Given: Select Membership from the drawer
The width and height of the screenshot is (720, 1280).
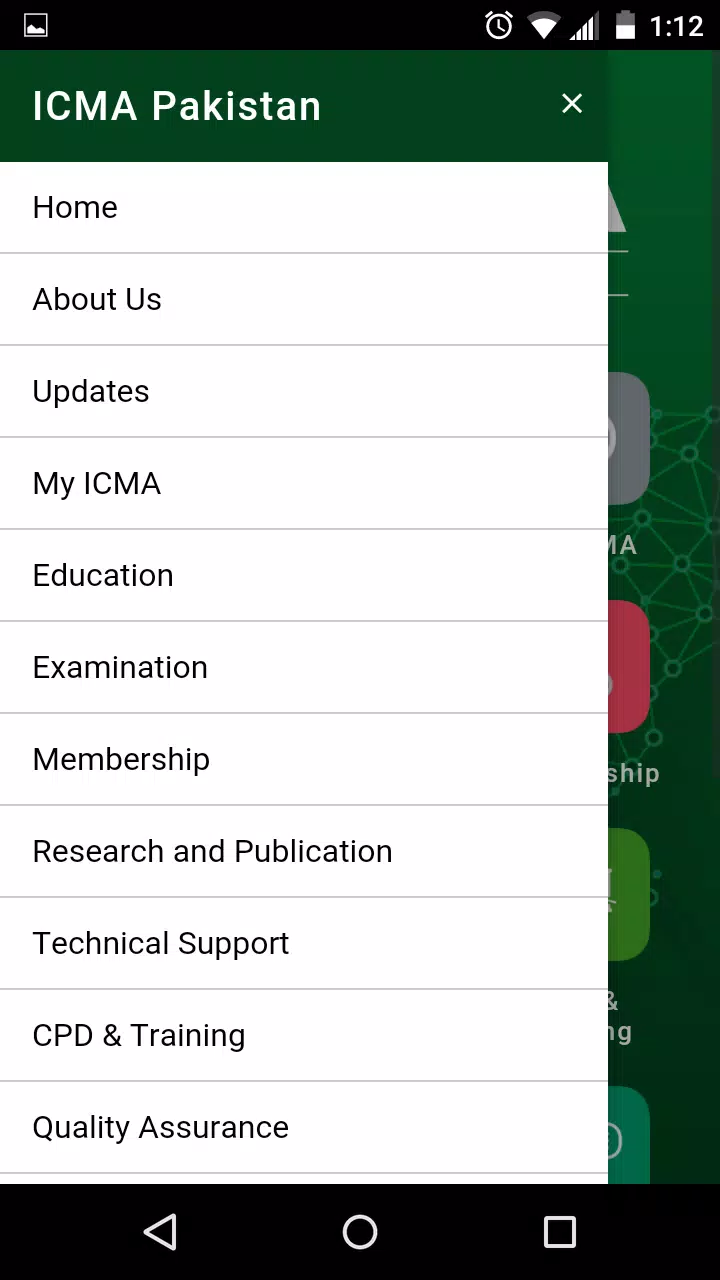Looking at the screenshot, I should [x=304, y=759].
